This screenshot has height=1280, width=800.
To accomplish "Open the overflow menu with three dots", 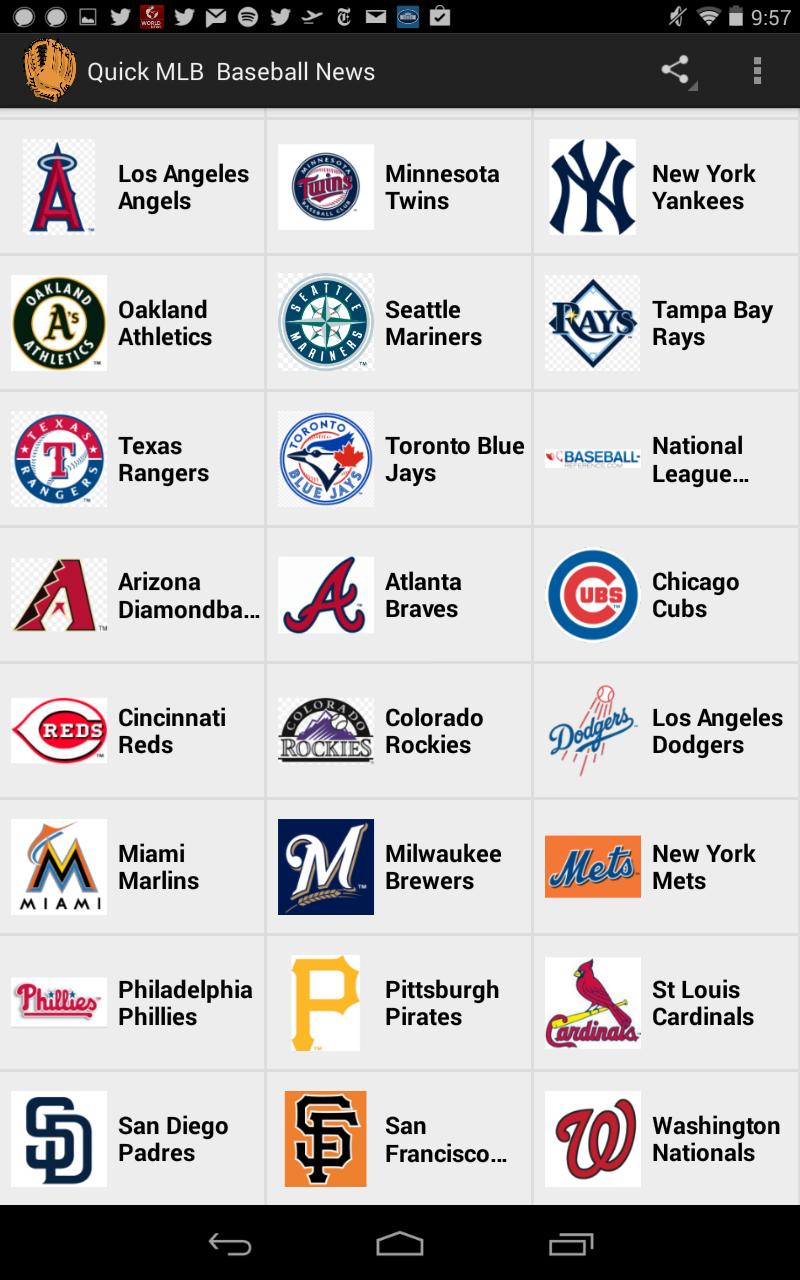I will click(x=757, y=70).
